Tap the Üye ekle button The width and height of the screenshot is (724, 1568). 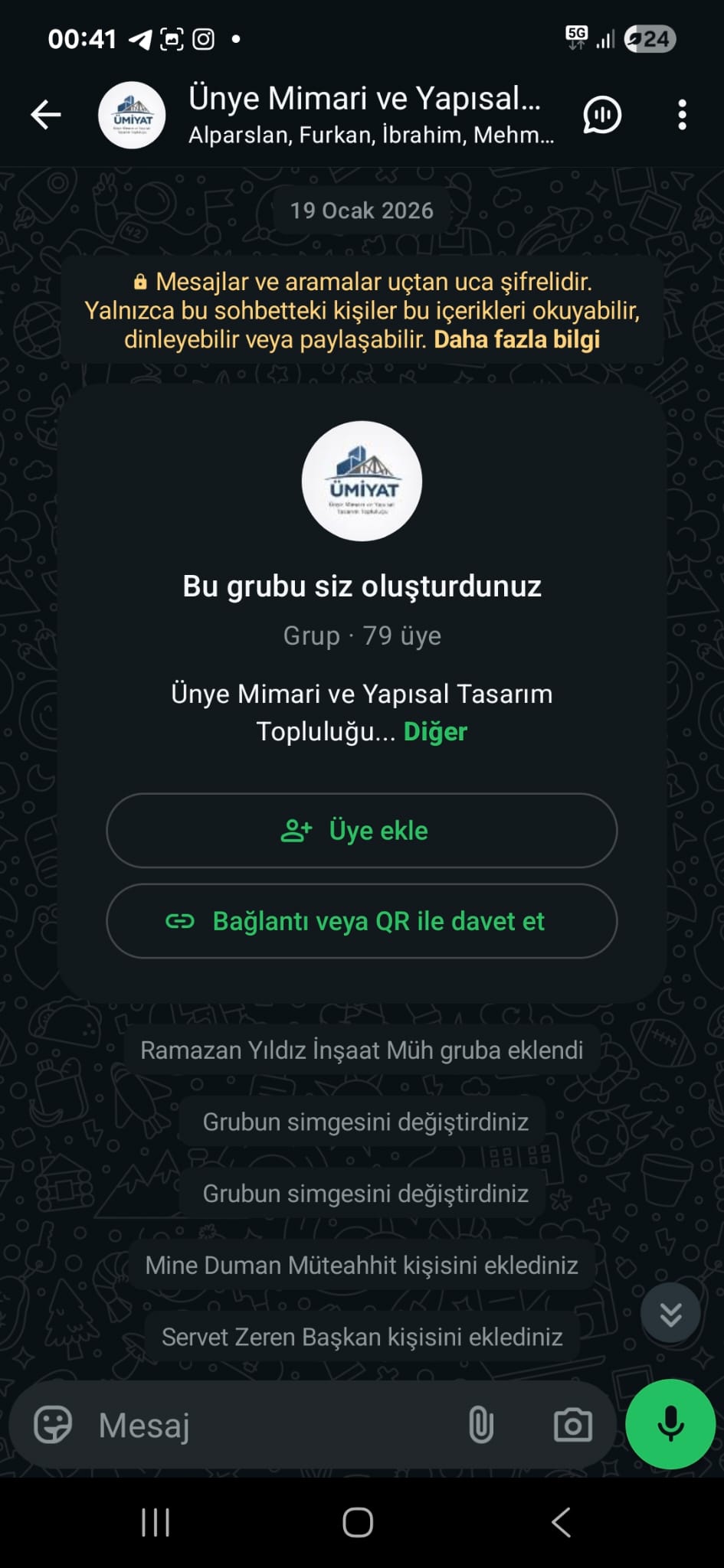(362, 831)
